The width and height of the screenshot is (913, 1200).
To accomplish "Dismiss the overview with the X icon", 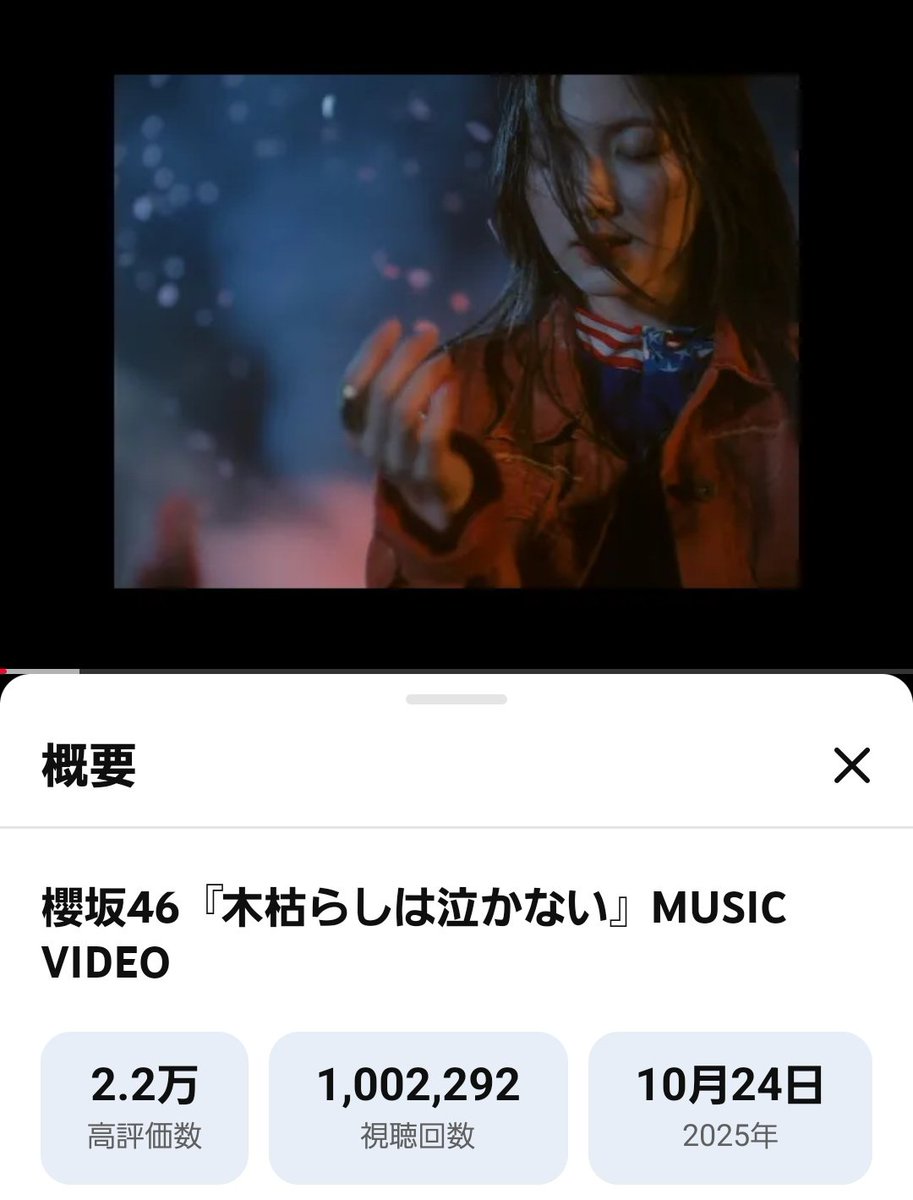I will click(852, 766).
